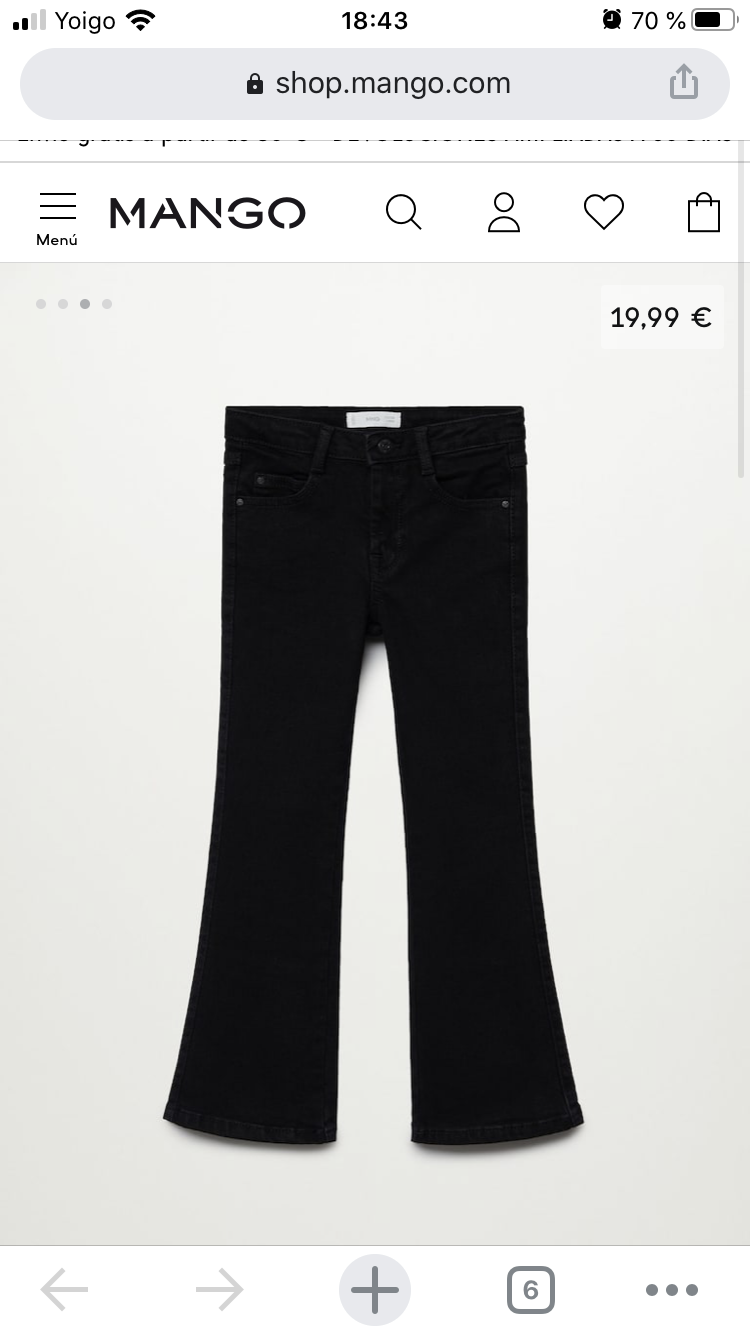750x1334 pixels.
Task: Open the Menú hamburger button
Action: tap(57, 217)
